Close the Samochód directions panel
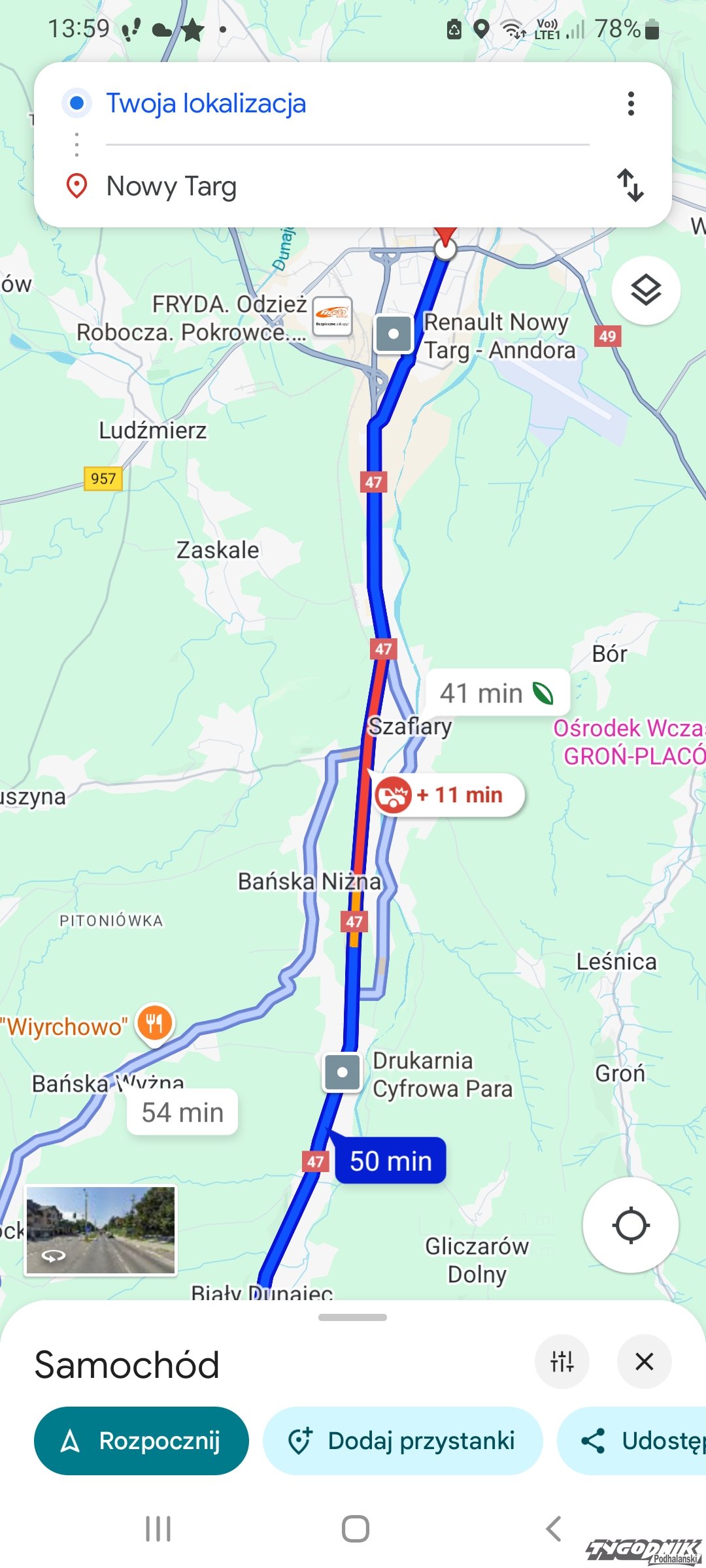The width and height of the screenshot is (706, 1568). point(644,1362)
